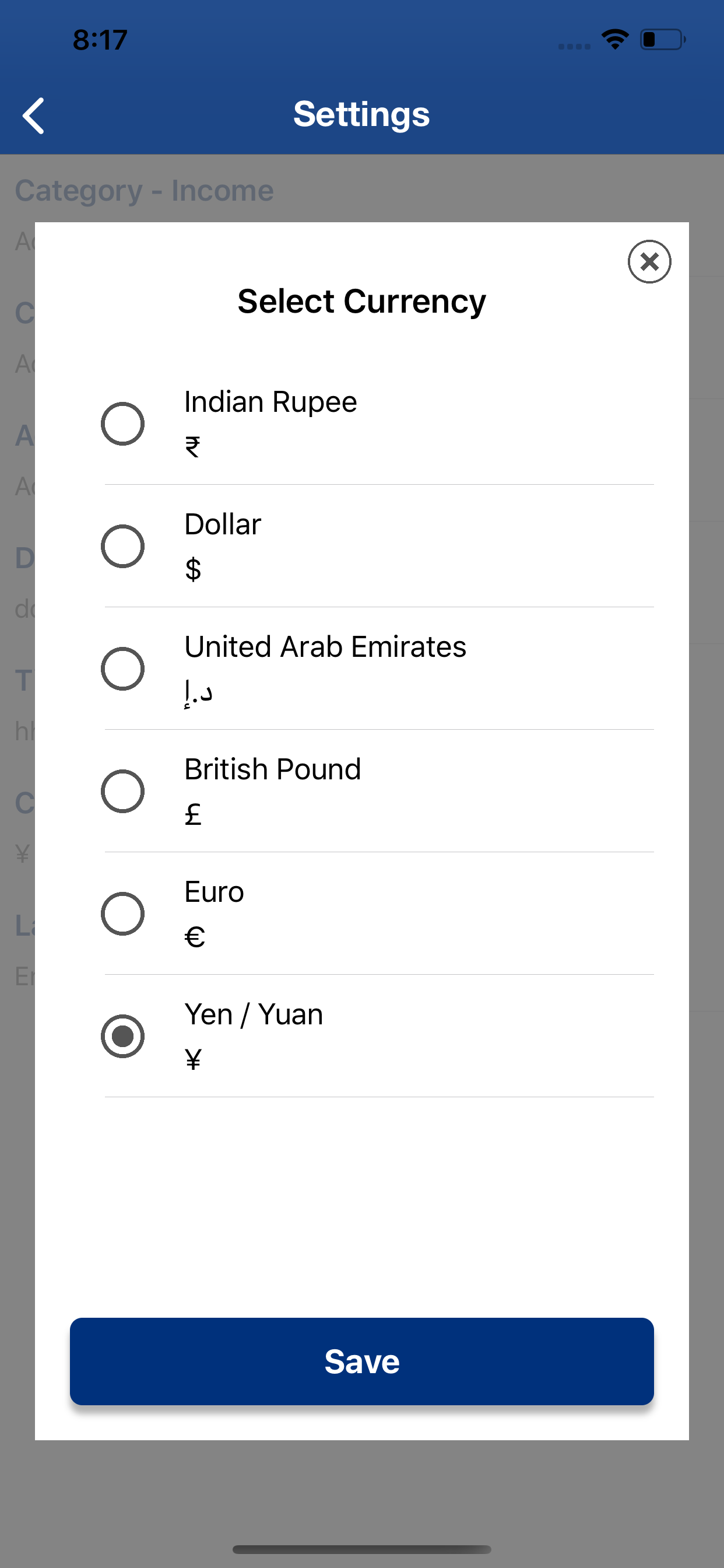Pick United Arab Emirates currency
Viewport: 724px width, 1568px height.
122,668
